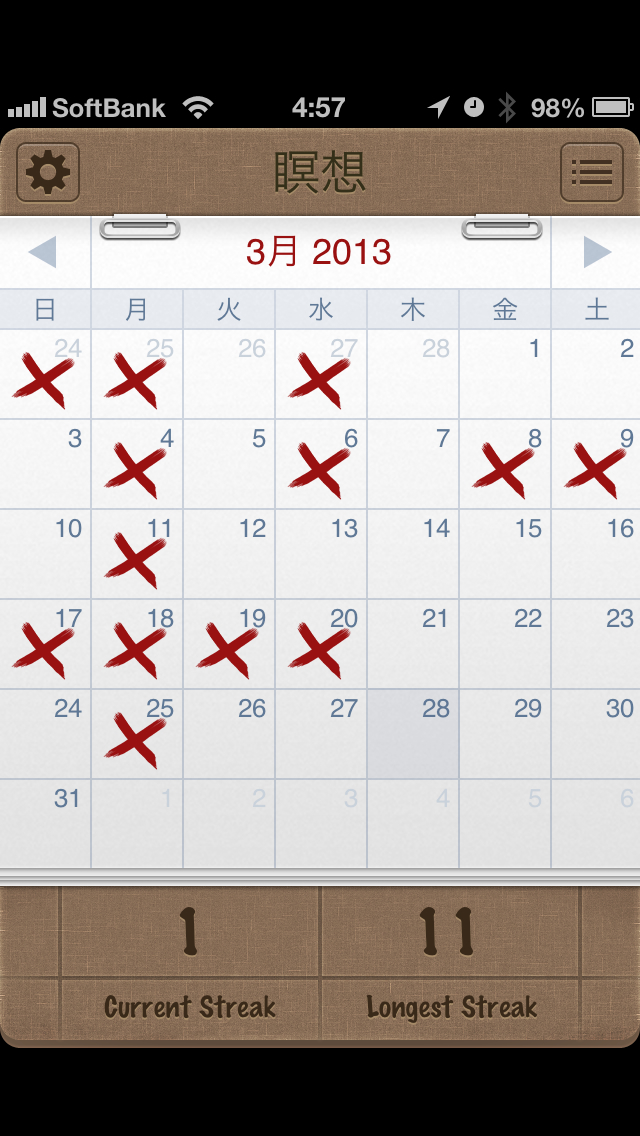The height and width of the screenshot is (1136, 640).
Task: Toggle the mark on March 17
Action: (x=45, y=644)
